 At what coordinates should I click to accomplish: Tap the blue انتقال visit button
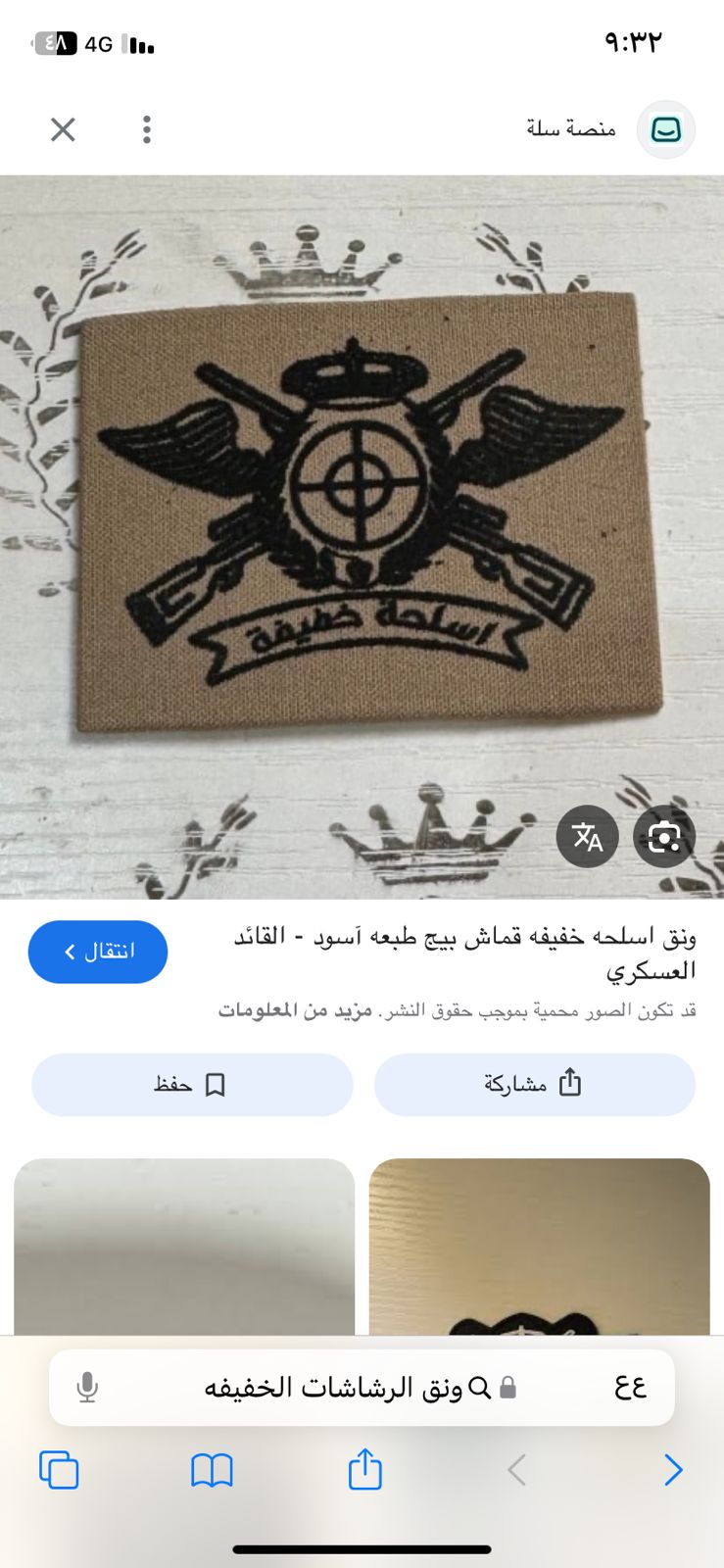[x=98, y=952]
